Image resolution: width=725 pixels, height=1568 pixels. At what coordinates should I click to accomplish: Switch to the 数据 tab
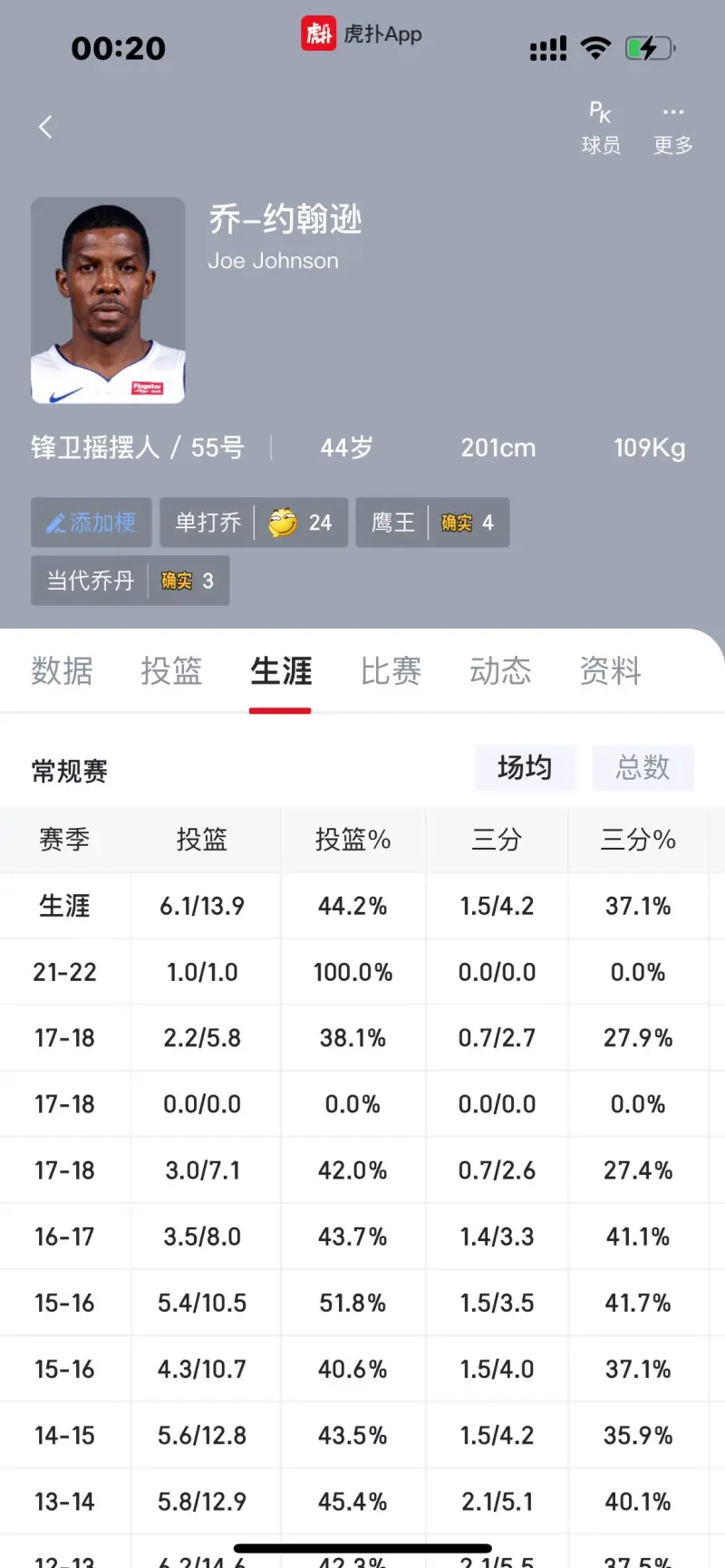pyautogui.click(x=62, y=671)
